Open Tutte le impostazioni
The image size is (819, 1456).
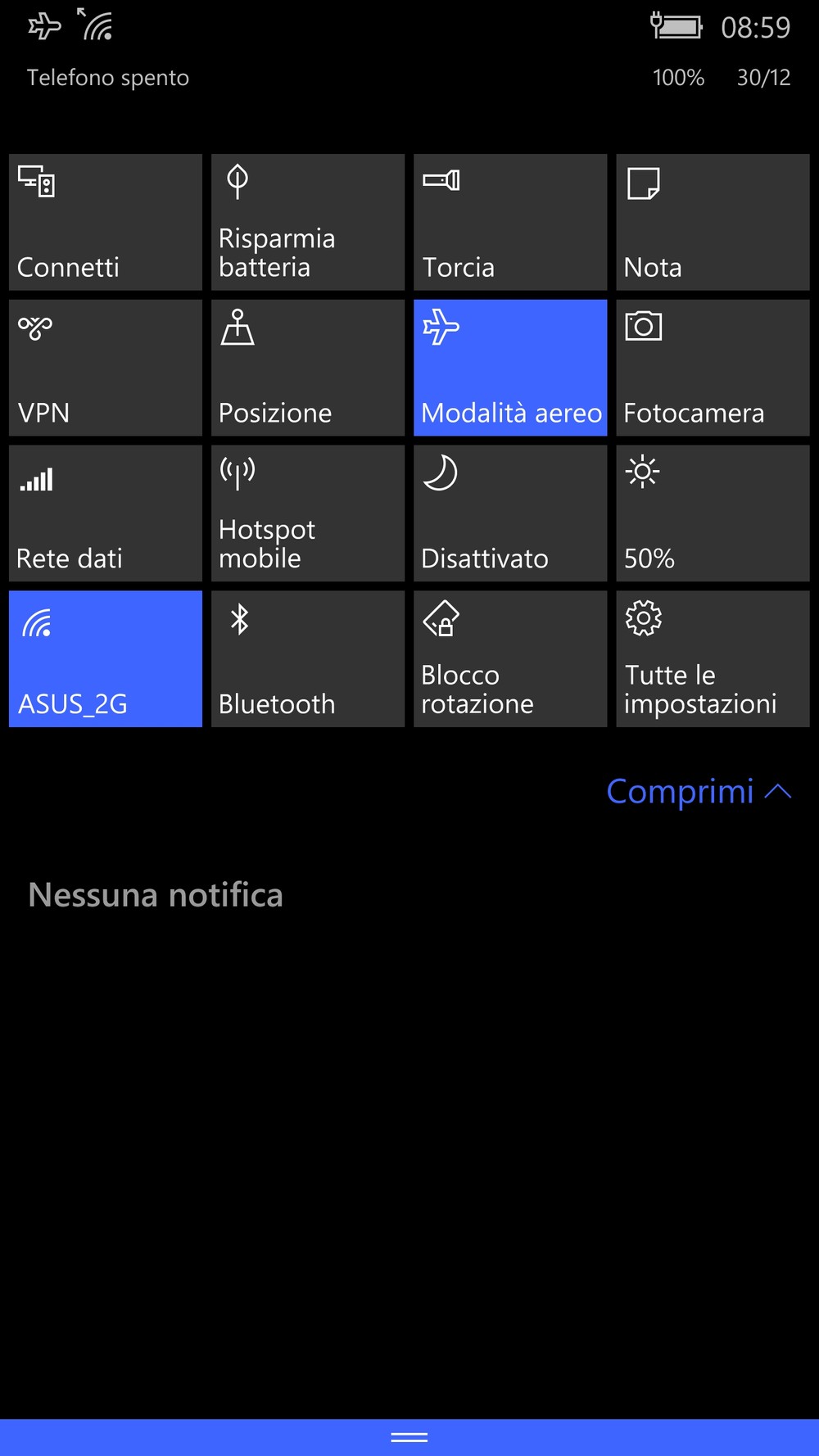[x=712, y=658]
